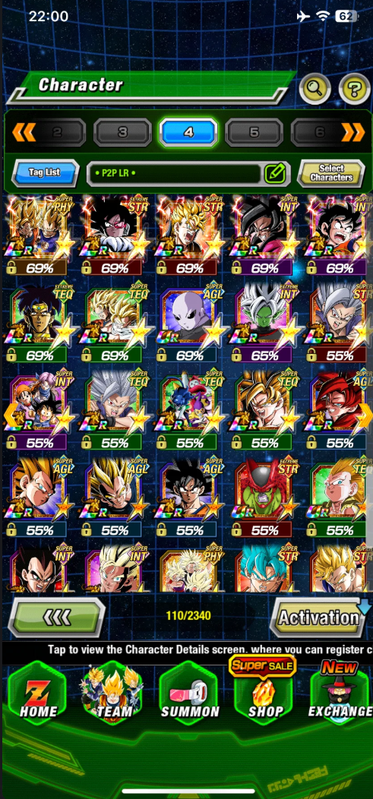
Task: Tap the Select Characters button
Action: click(x=331, y=173)
